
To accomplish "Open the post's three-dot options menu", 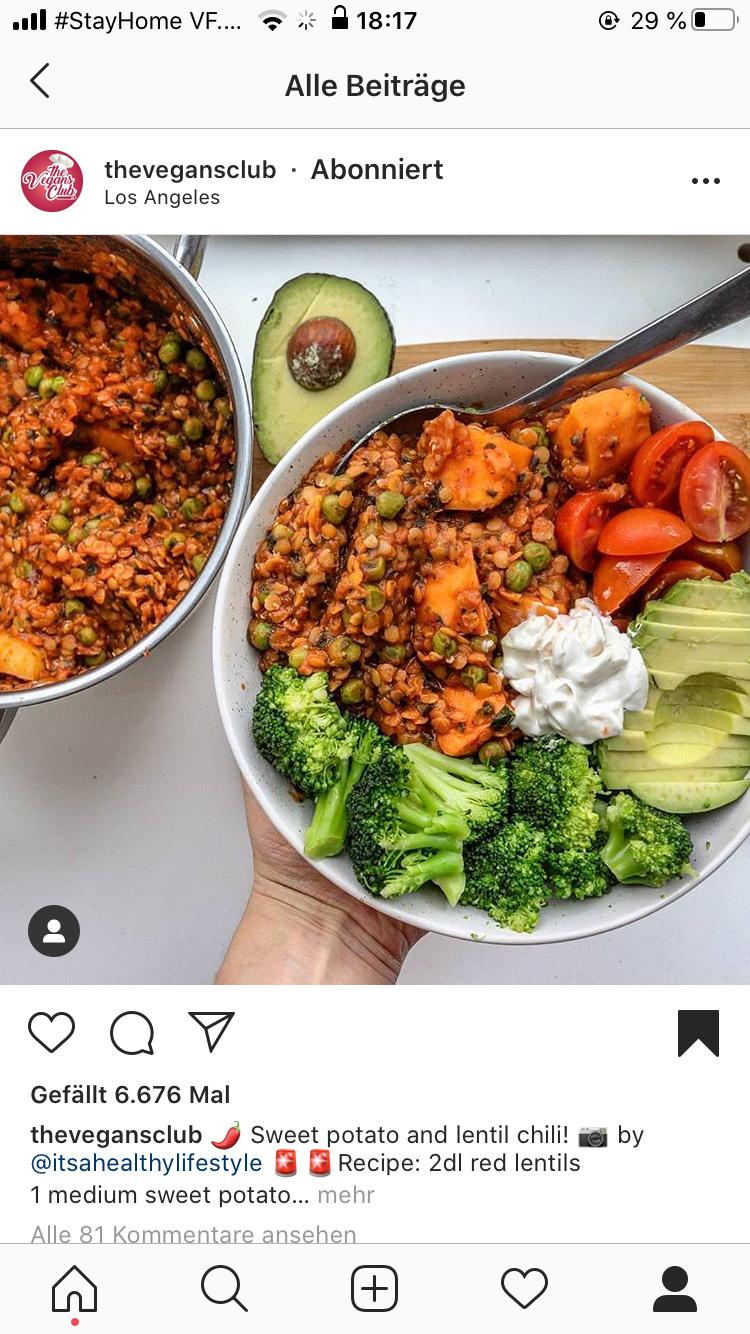I will click(x=705, y=181).
